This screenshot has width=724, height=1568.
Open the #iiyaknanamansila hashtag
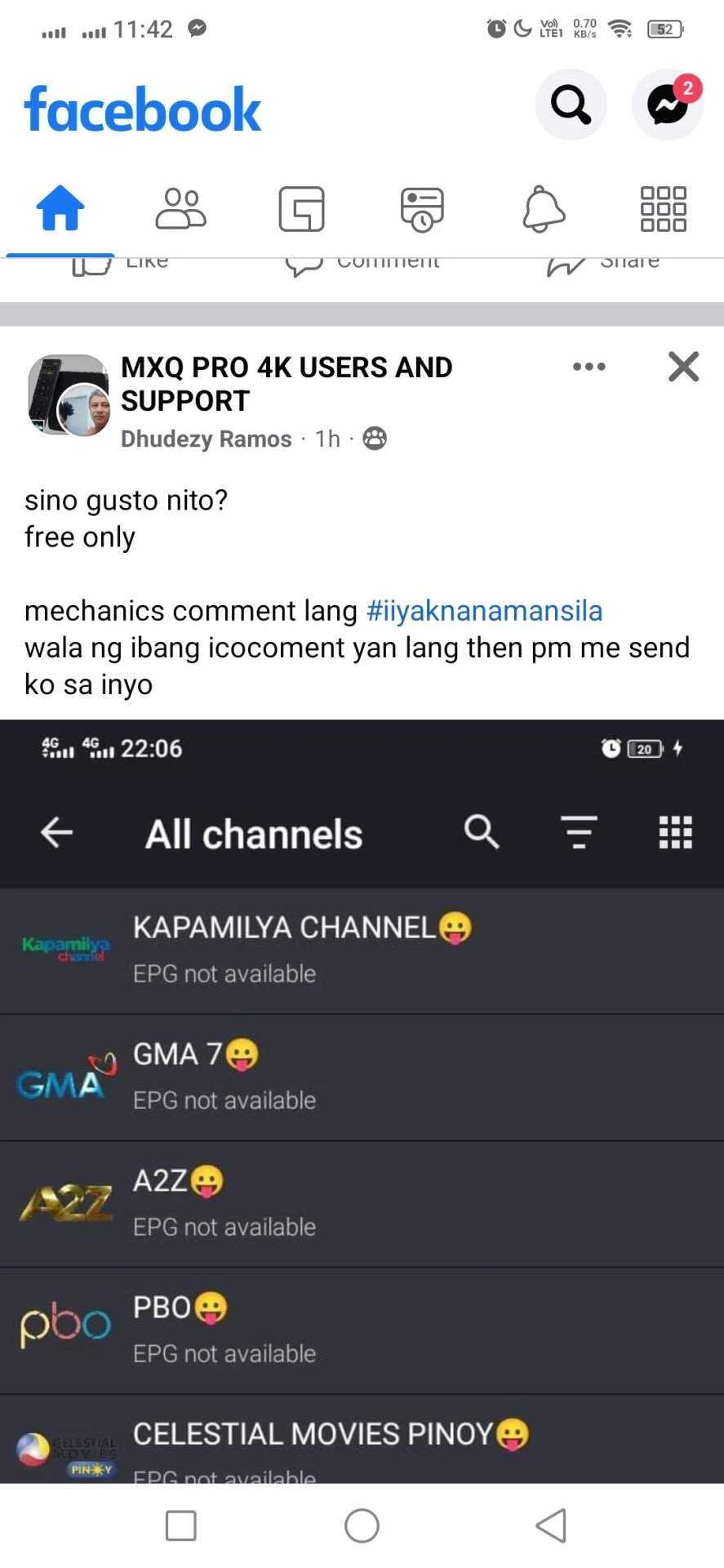click(484, 611)
